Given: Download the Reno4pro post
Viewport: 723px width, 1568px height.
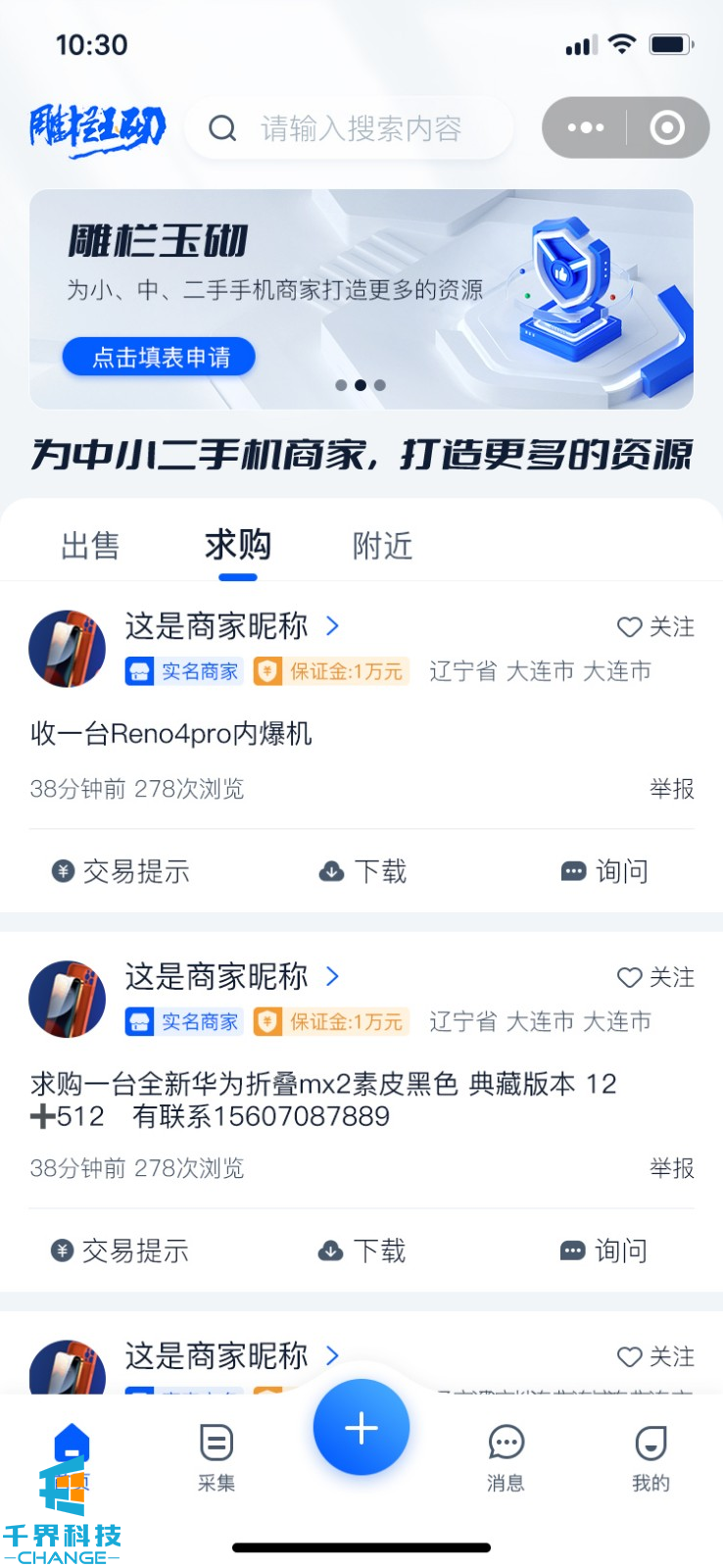Looking at the screenshot, I should coord(362,871).
